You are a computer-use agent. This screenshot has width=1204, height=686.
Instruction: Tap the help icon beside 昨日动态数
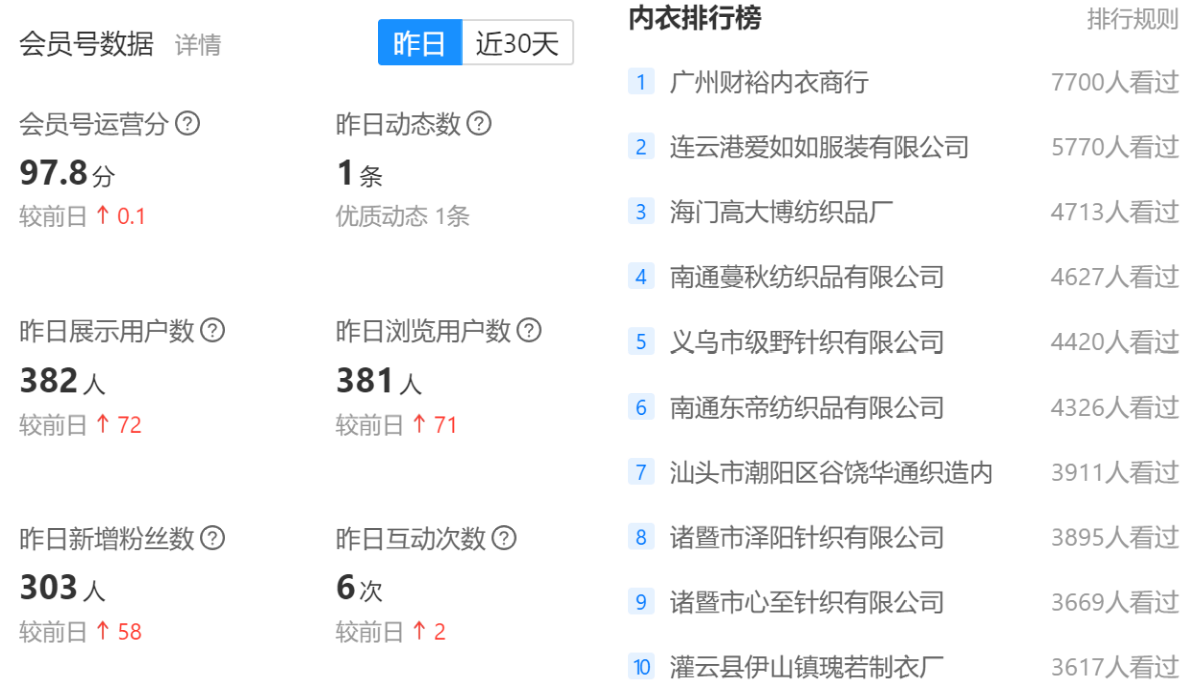coord(480,123)
